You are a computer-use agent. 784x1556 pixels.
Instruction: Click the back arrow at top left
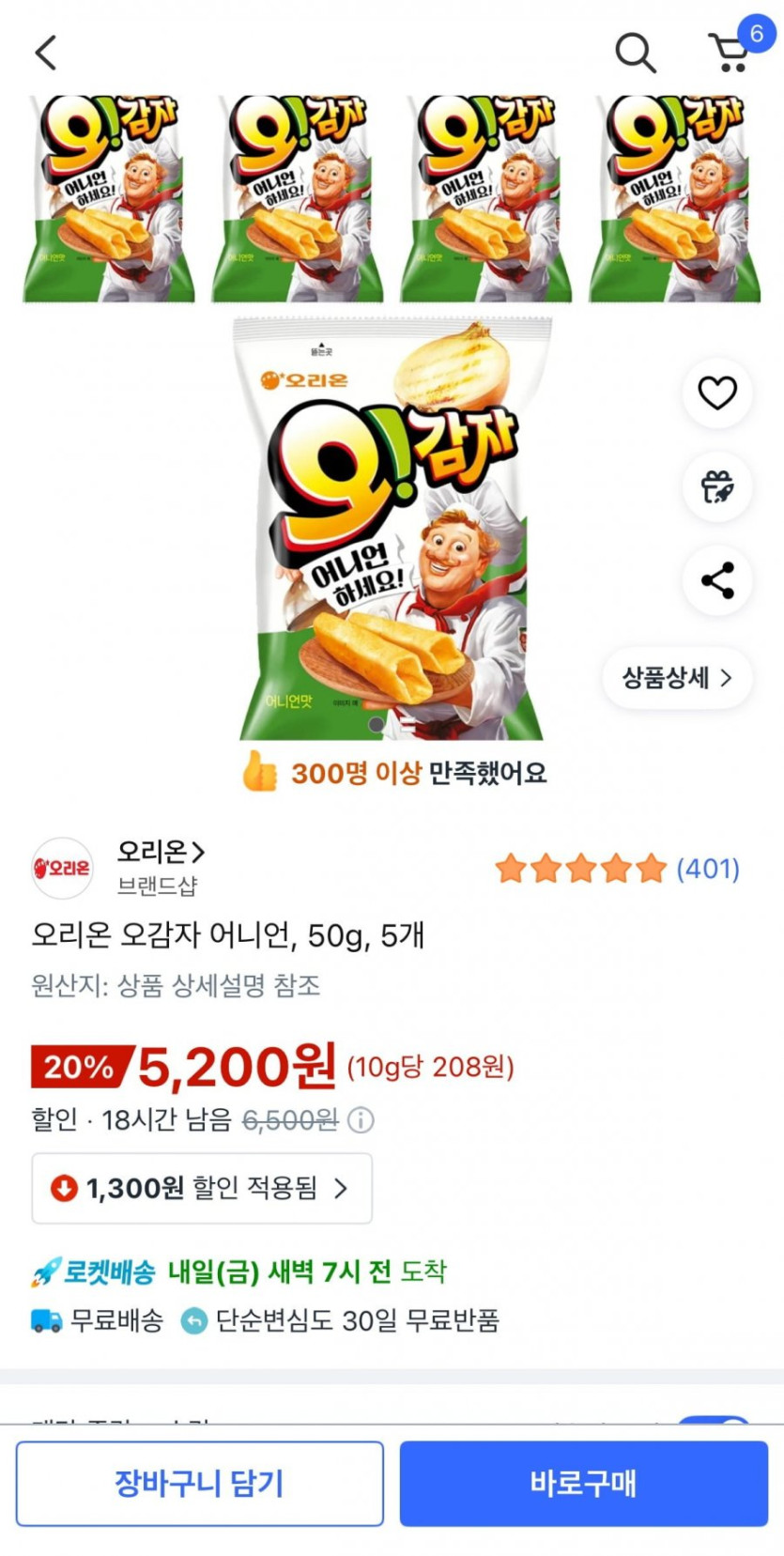click(45, 52)
